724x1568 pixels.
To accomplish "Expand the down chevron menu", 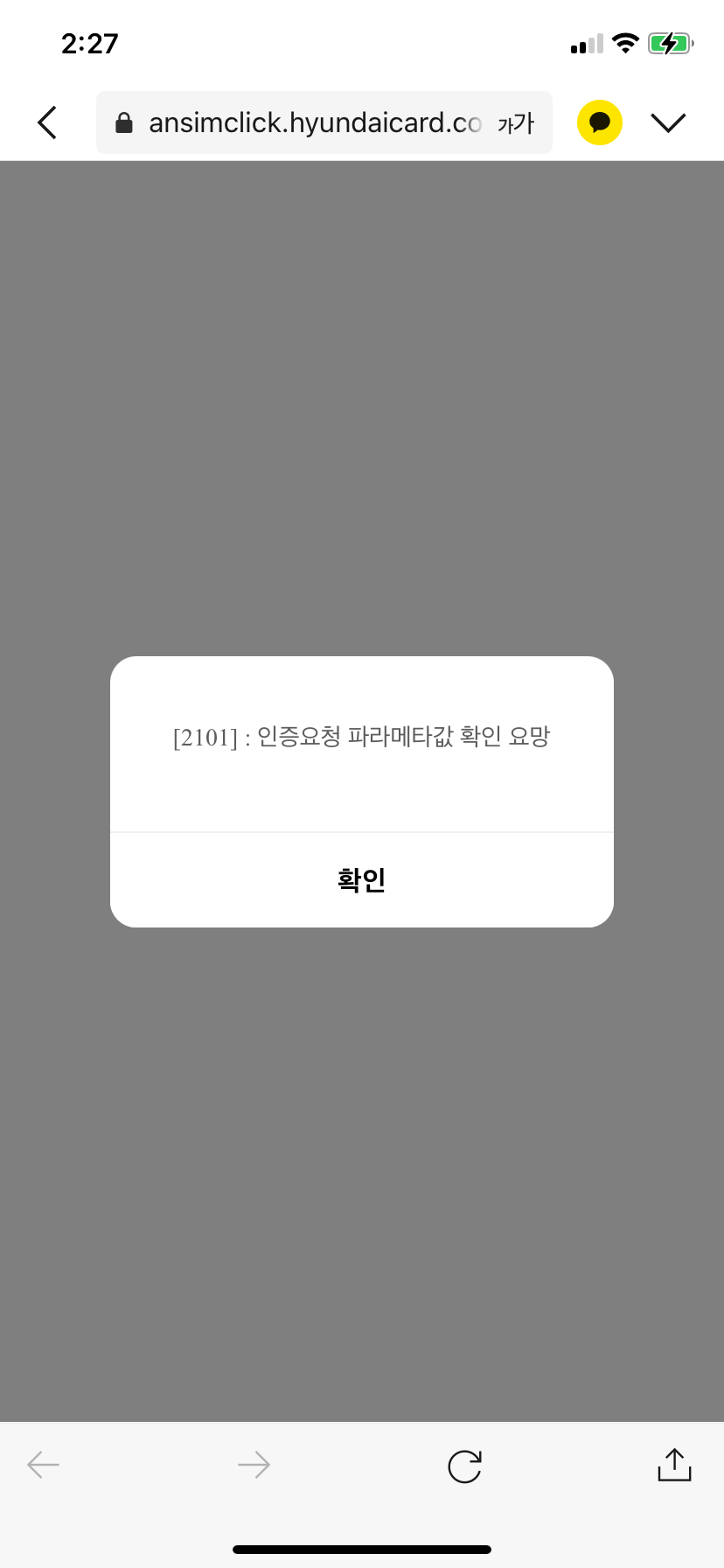I will 669,122.
